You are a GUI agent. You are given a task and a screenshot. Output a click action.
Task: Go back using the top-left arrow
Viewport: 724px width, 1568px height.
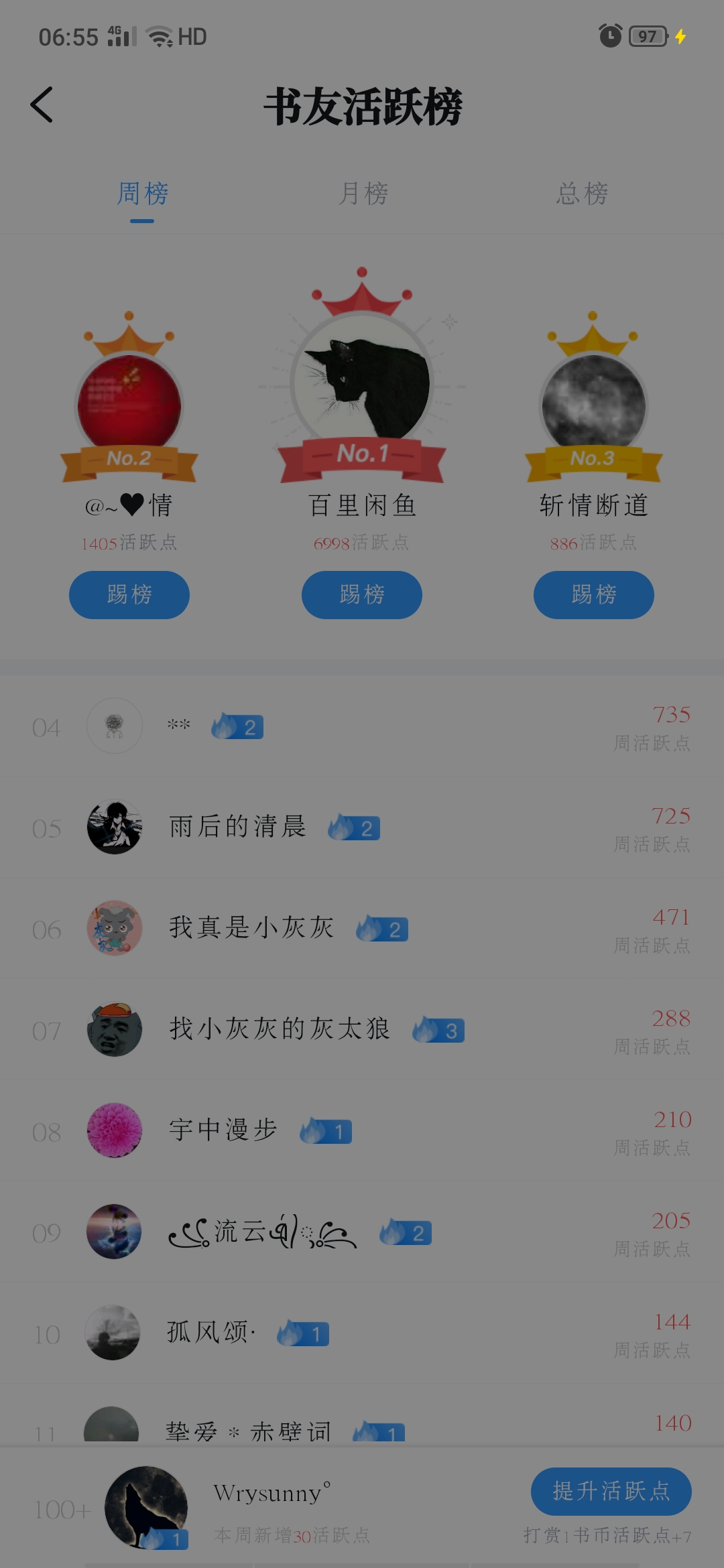coord(42,105)
